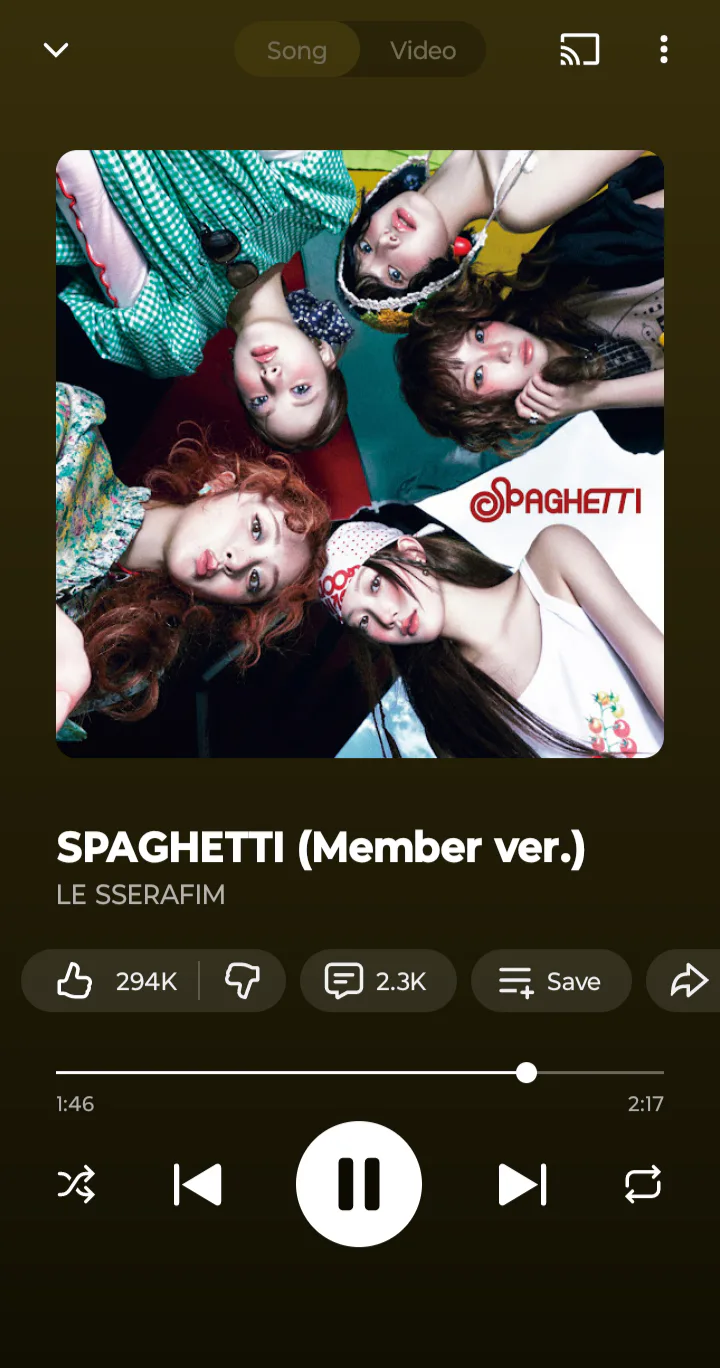This screenshot has width=720, height=1368.
Task: Skip to the previous track
Action: coord(197,1185)
